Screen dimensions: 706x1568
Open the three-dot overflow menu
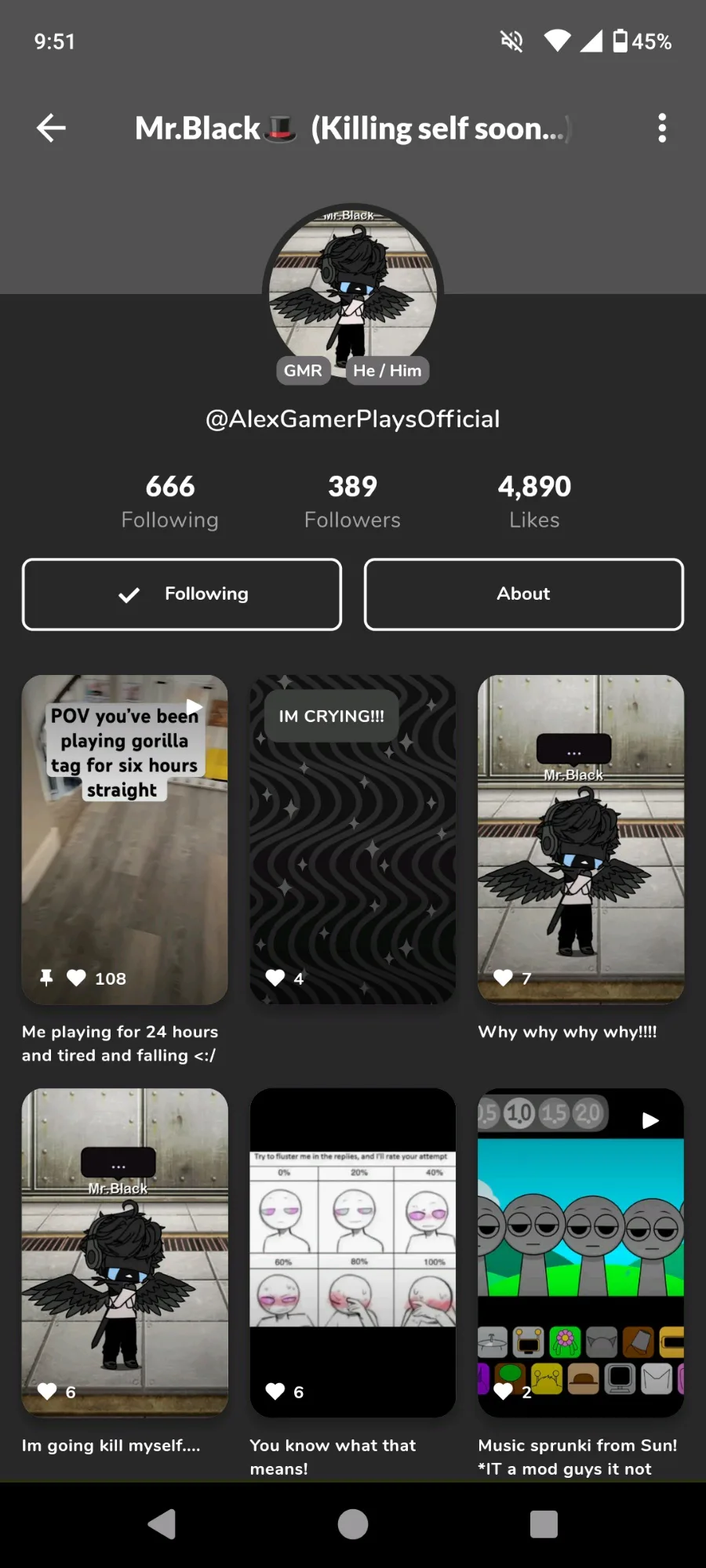(x=662, y=128)
